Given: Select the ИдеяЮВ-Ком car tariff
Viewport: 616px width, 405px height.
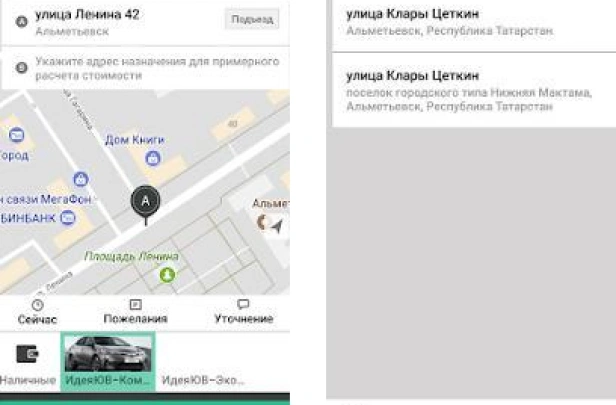Looking at the screenshot, I should 108,361.
